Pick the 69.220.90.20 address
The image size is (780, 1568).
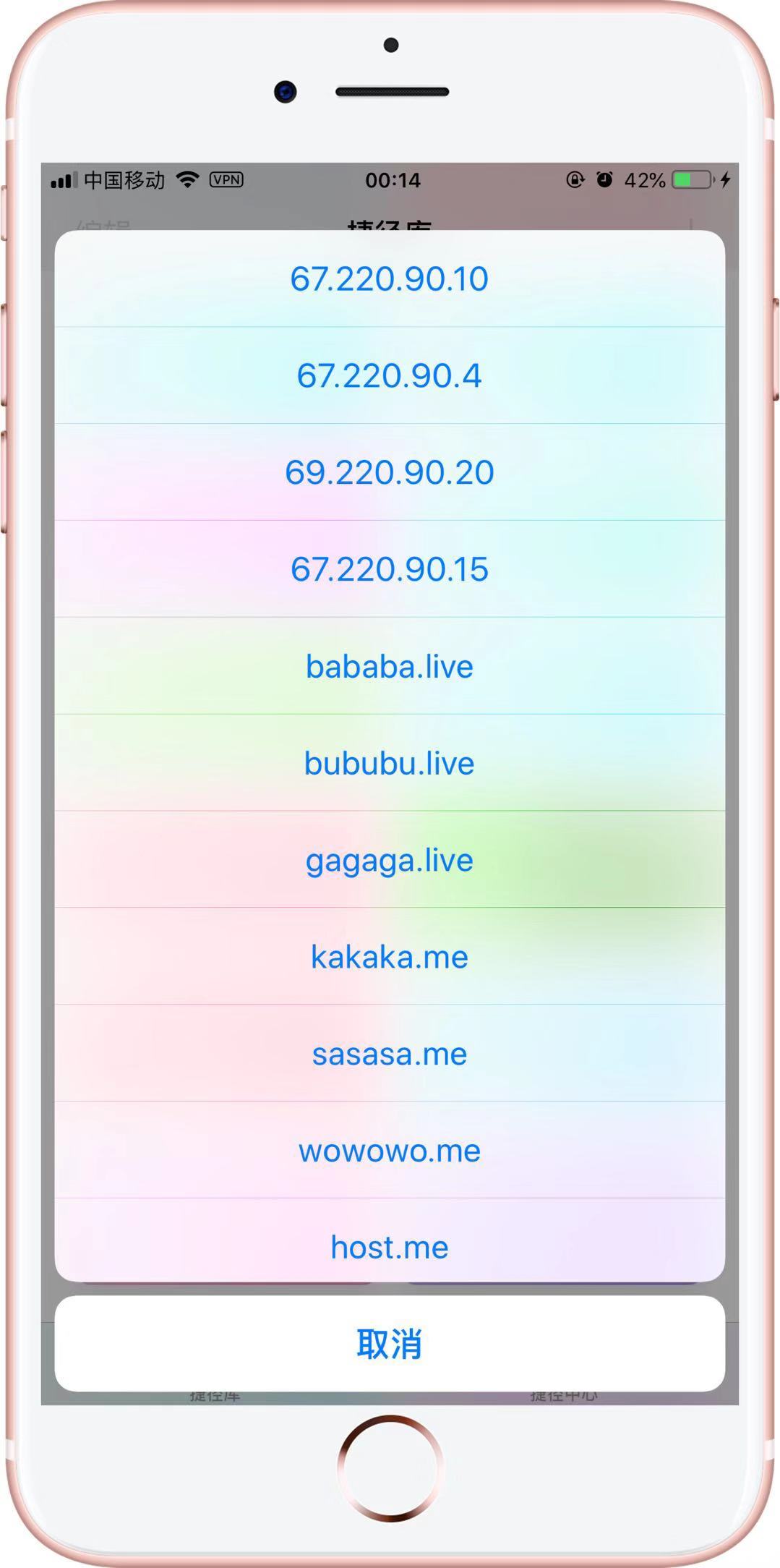point(390,472)
